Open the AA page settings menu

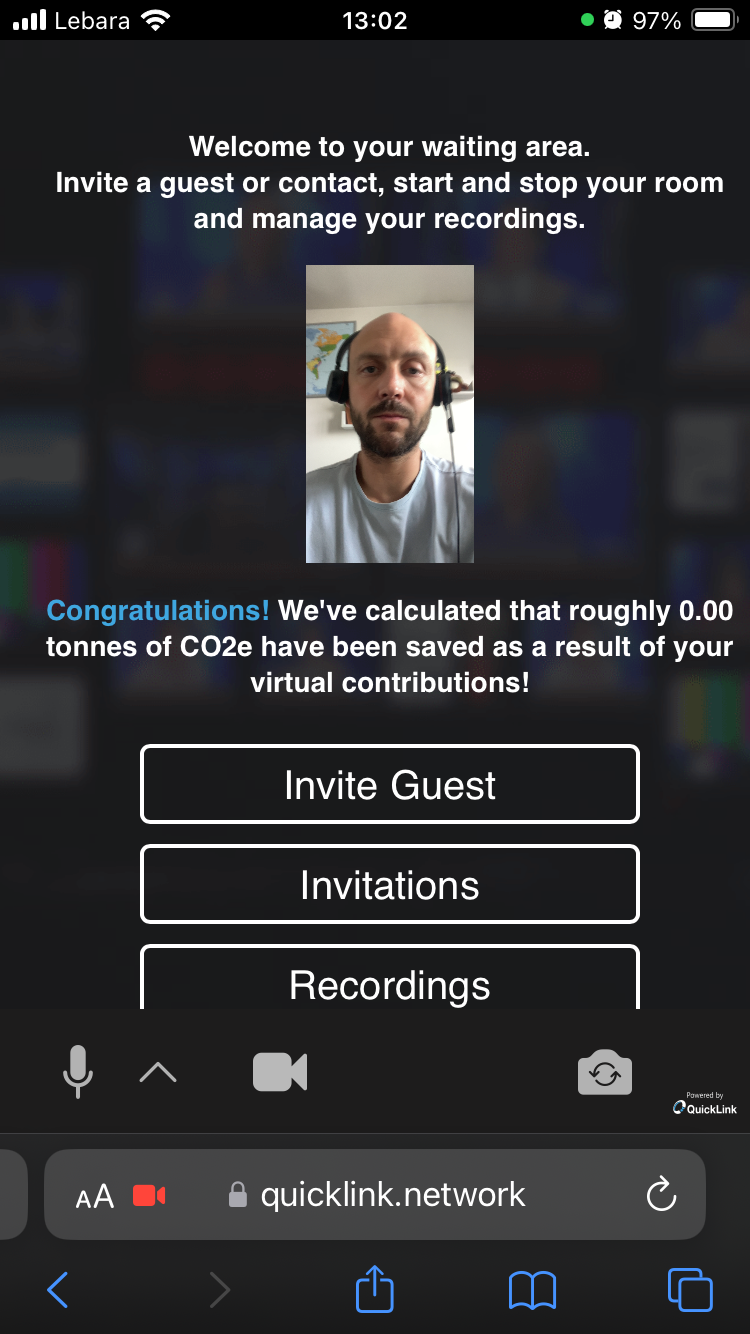[x=95, y=1196]
